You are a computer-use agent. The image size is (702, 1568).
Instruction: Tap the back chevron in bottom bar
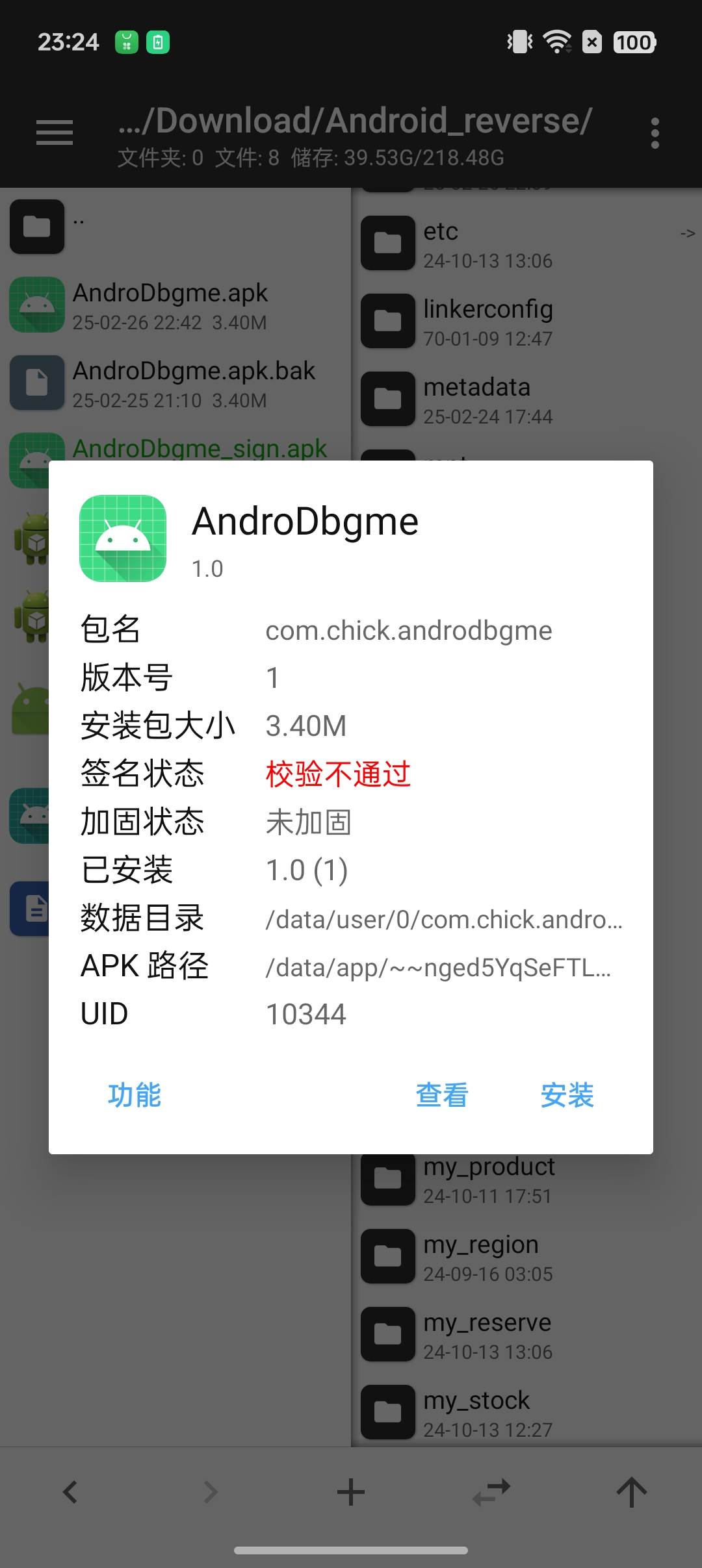[x=70, y=1491]
